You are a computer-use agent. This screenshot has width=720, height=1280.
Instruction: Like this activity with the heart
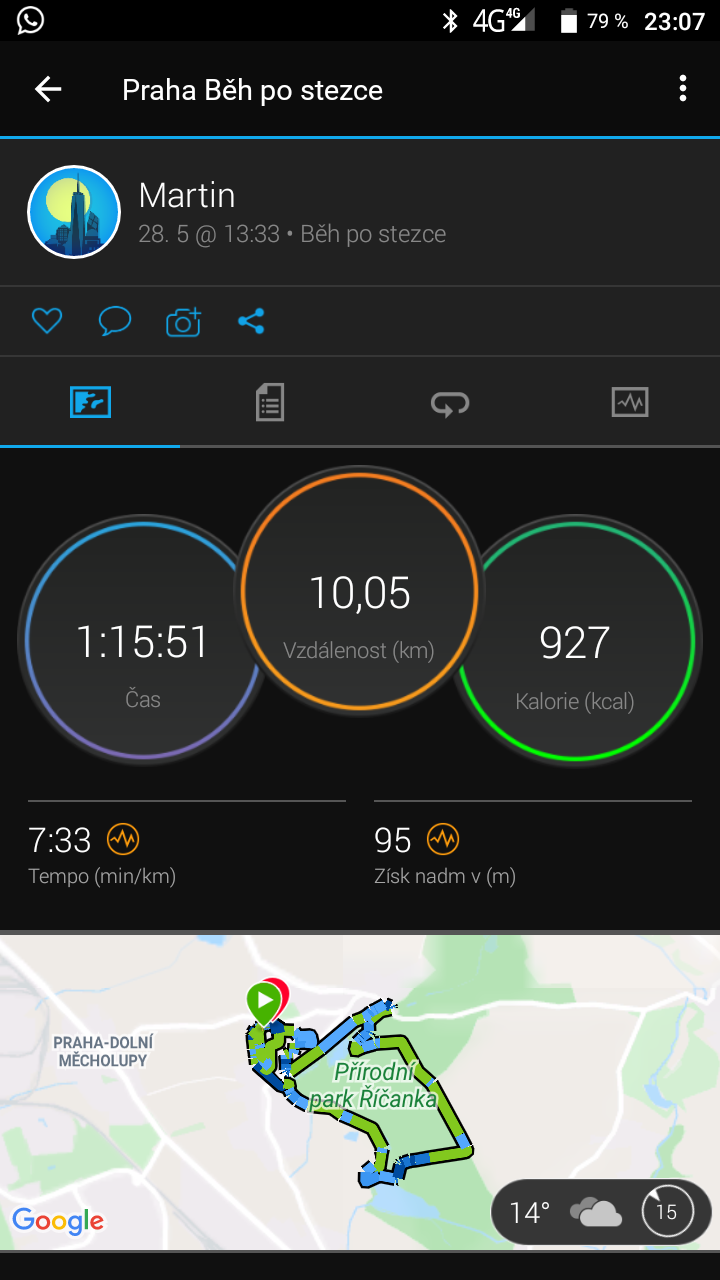tap(47, 321)
